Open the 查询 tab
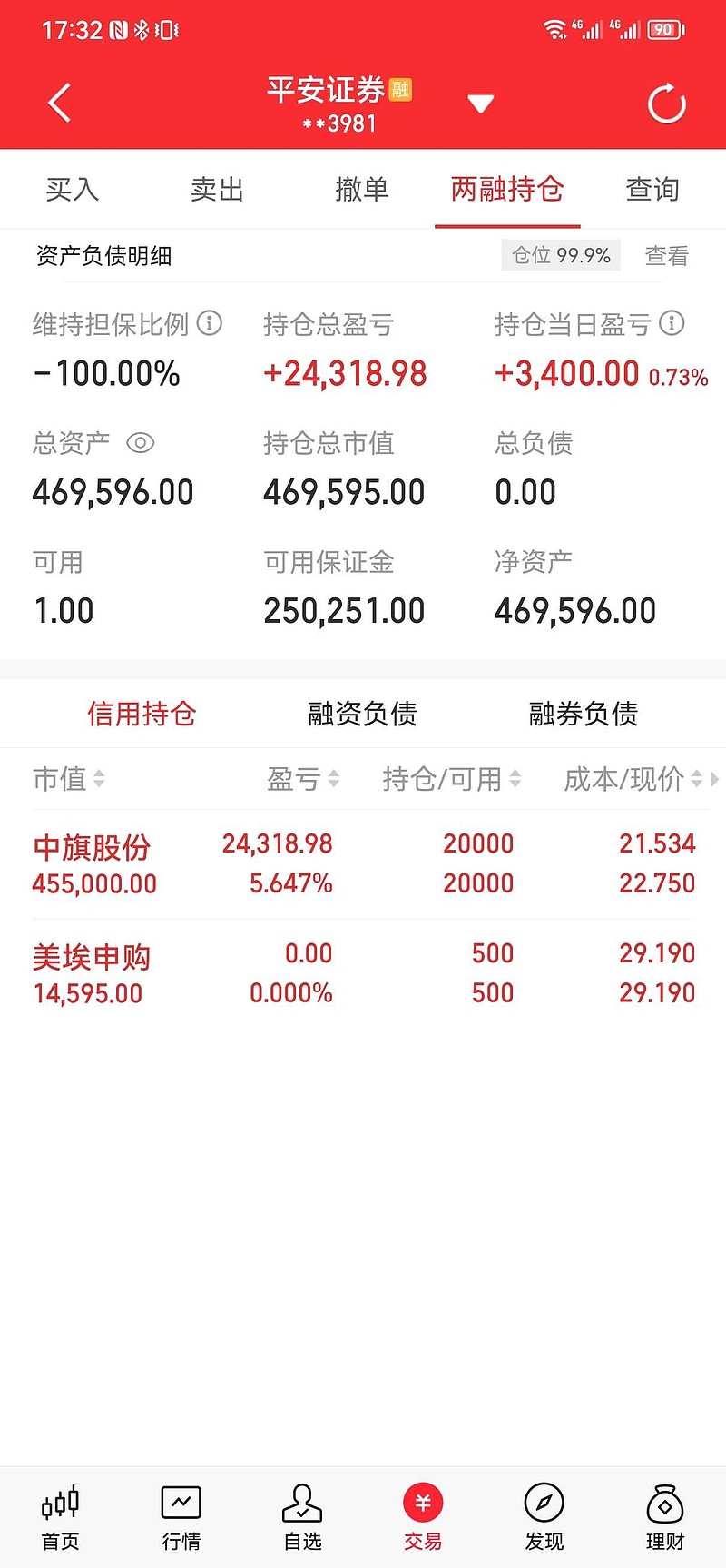726x1568 pixels. (x=652, y=190)
